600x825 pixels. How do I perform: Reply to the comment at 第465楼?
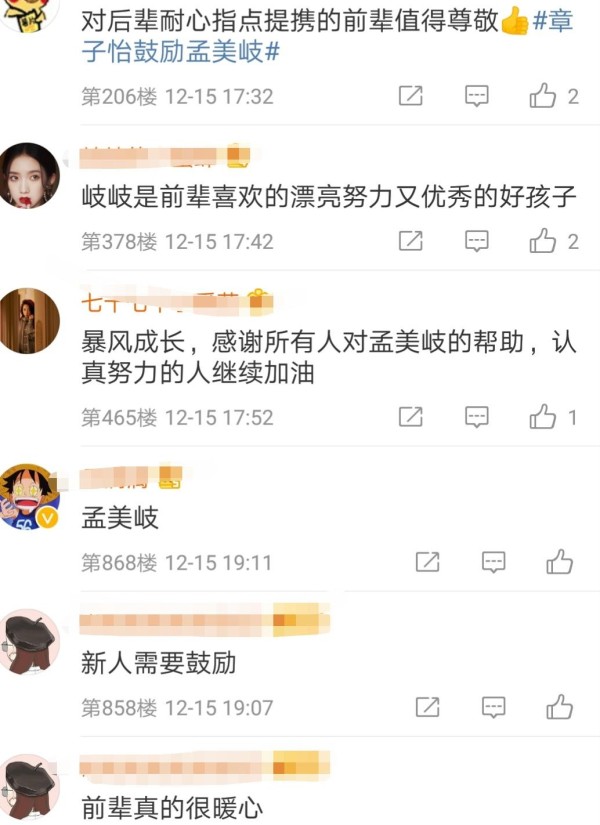[477, 417]
